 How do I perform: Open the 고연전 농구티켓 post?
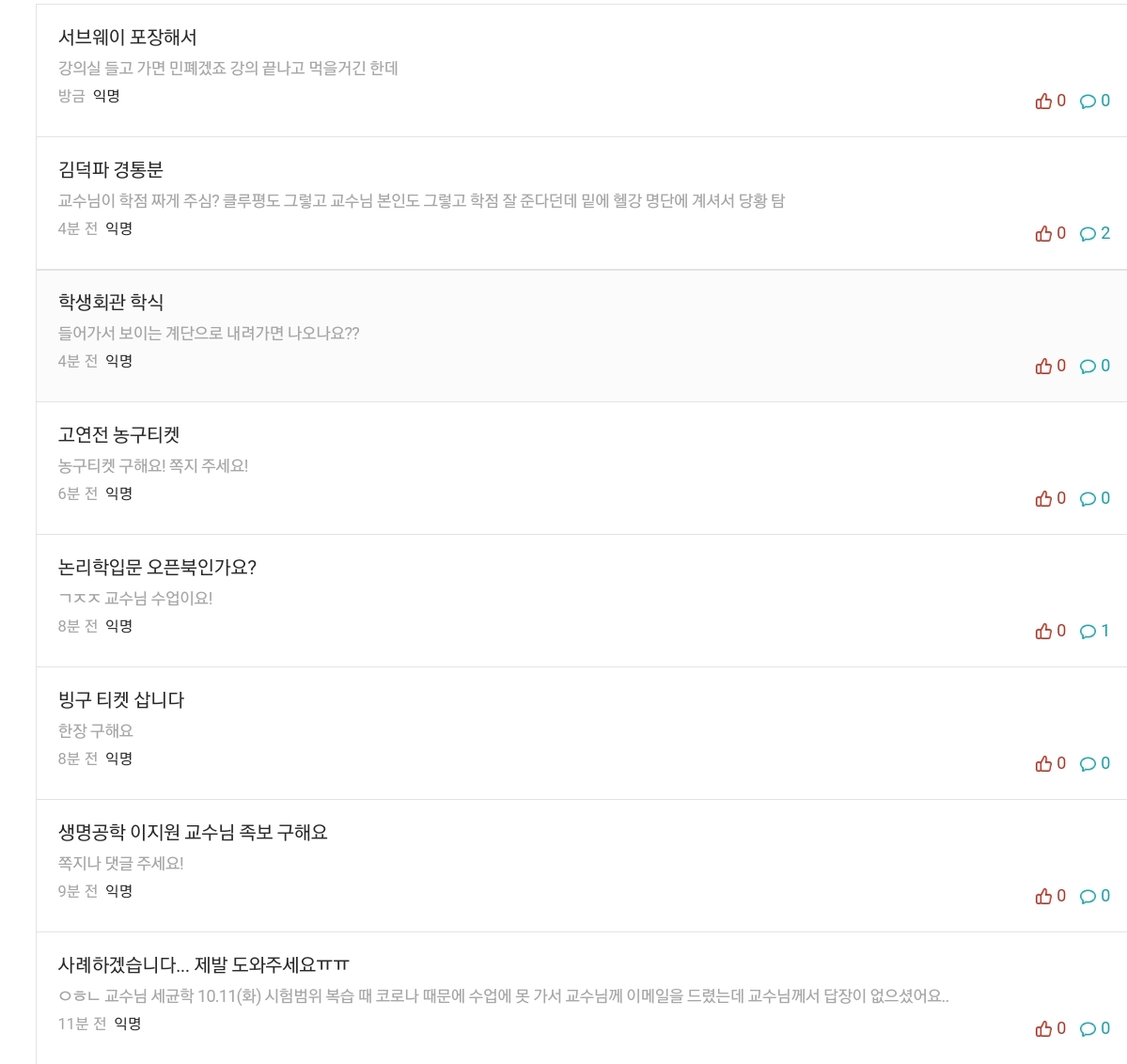(x=119, y=435)
